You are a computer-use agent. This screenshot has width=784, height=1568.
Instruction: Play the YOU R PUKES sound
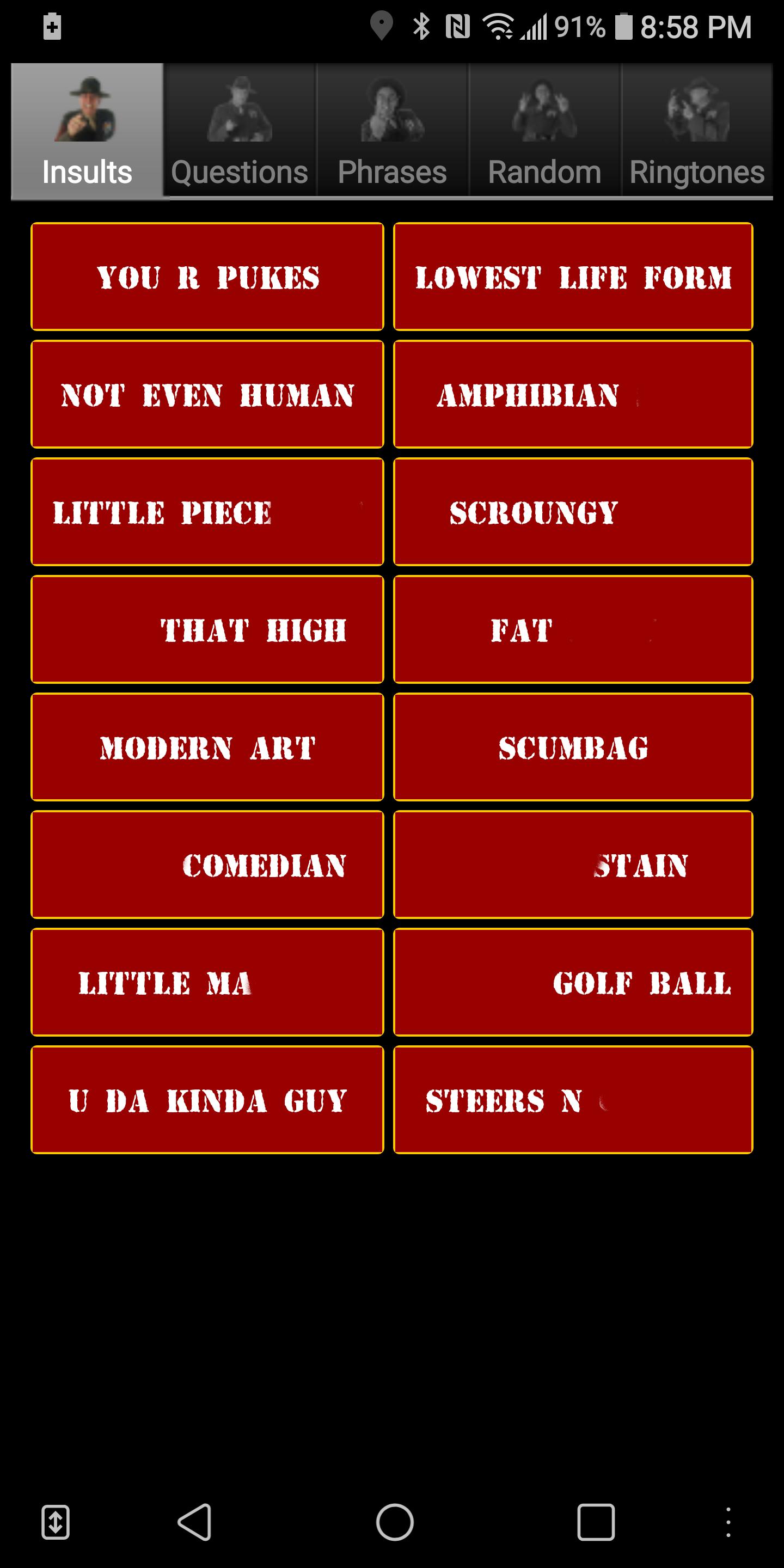tap(207, 277)
